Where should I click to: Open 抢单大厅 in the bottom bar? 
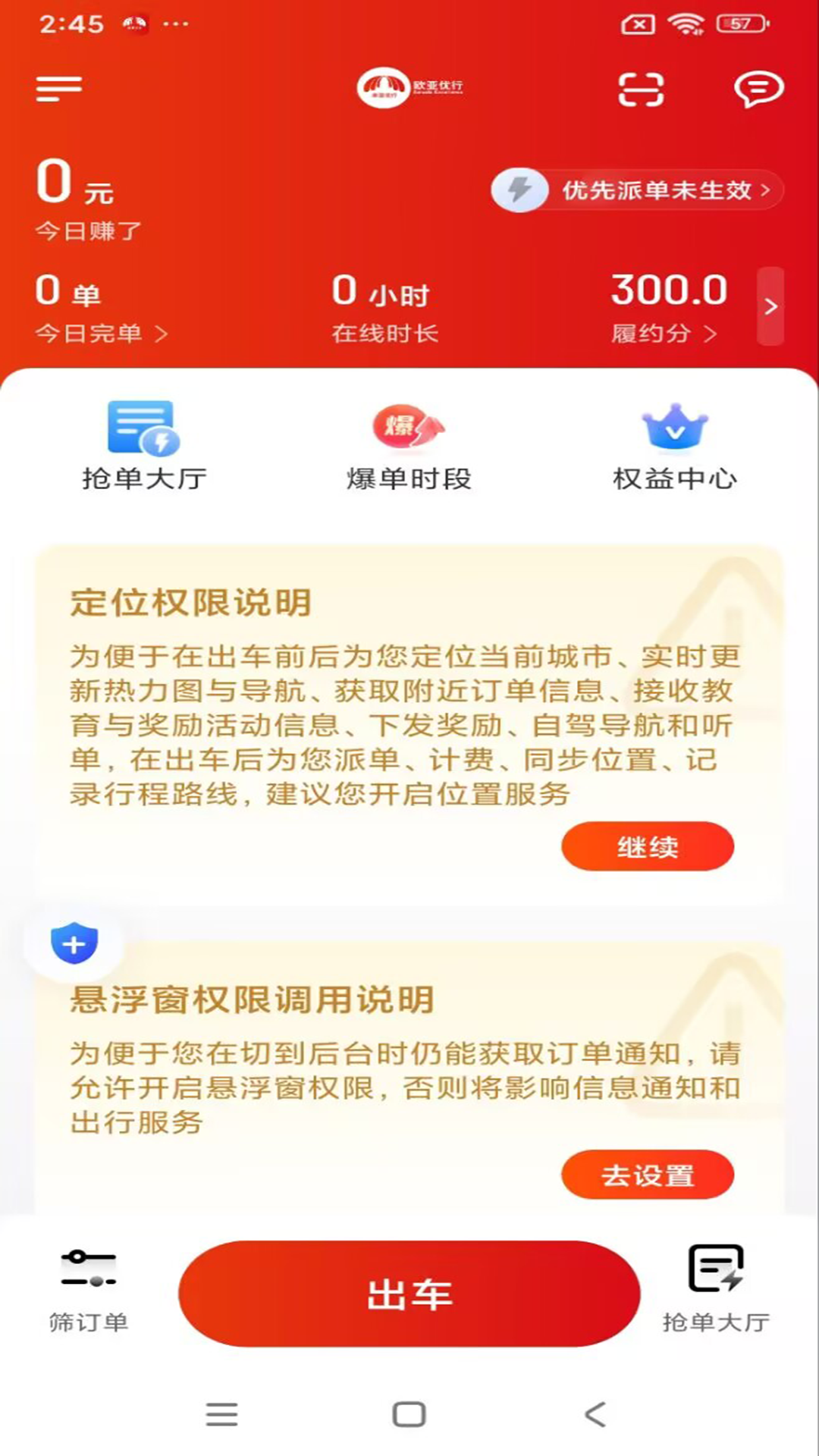pyautogui.click(x=716, y=1289)
